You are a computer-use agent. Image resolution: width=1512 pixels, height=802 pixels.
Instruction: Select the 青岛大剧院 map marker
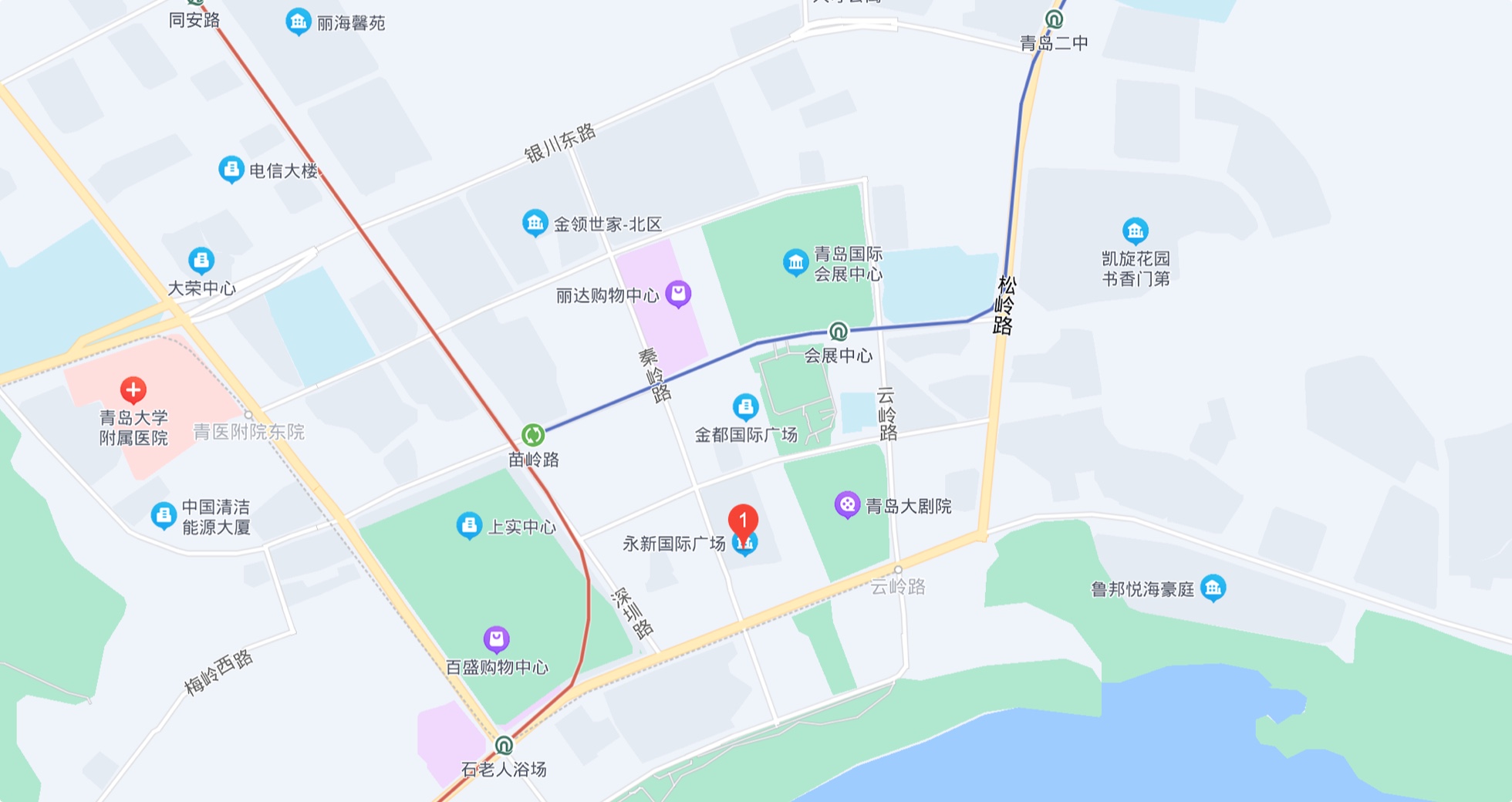(847, 505)
